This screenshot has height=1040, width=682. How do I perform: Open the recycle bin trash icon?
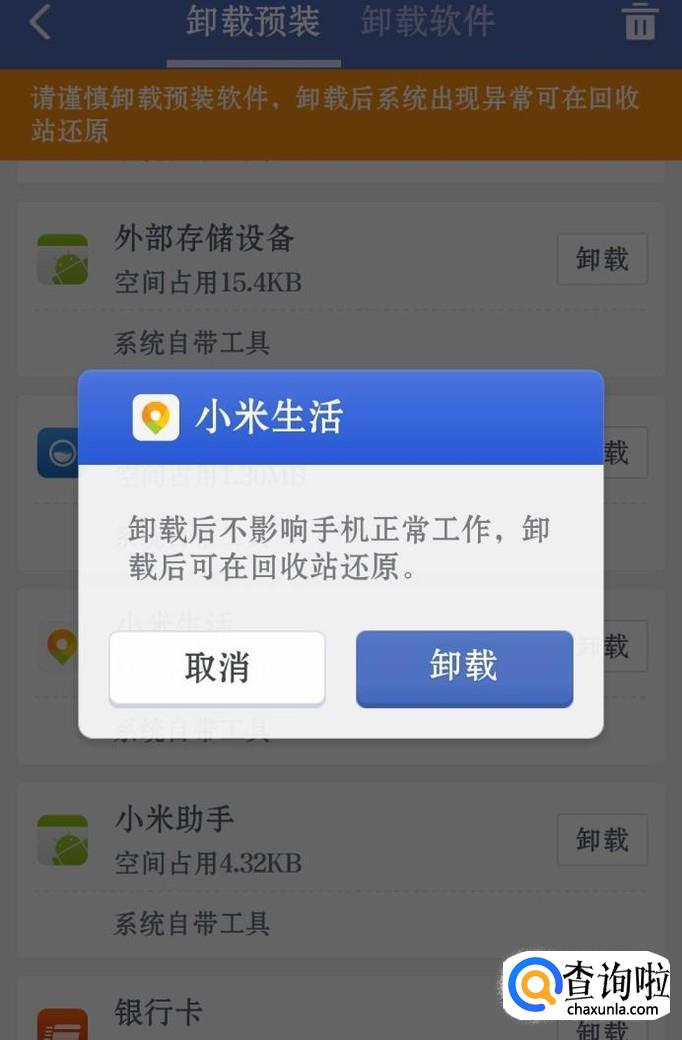point(640,23)
